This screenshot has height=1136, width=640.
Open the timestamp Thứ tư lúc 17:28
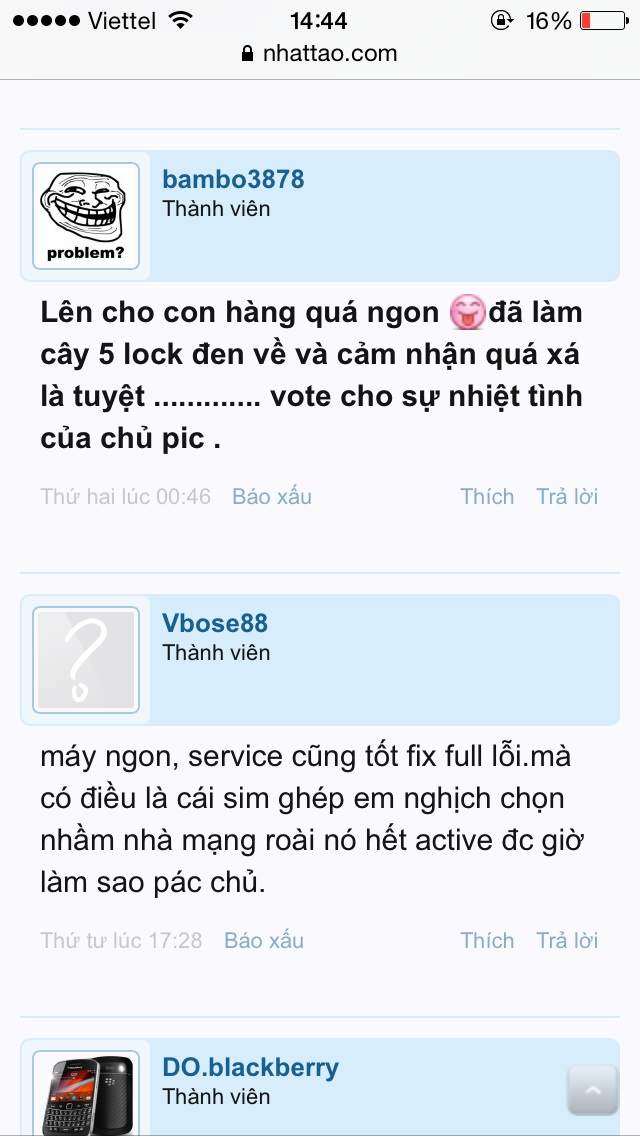(121, 940)
